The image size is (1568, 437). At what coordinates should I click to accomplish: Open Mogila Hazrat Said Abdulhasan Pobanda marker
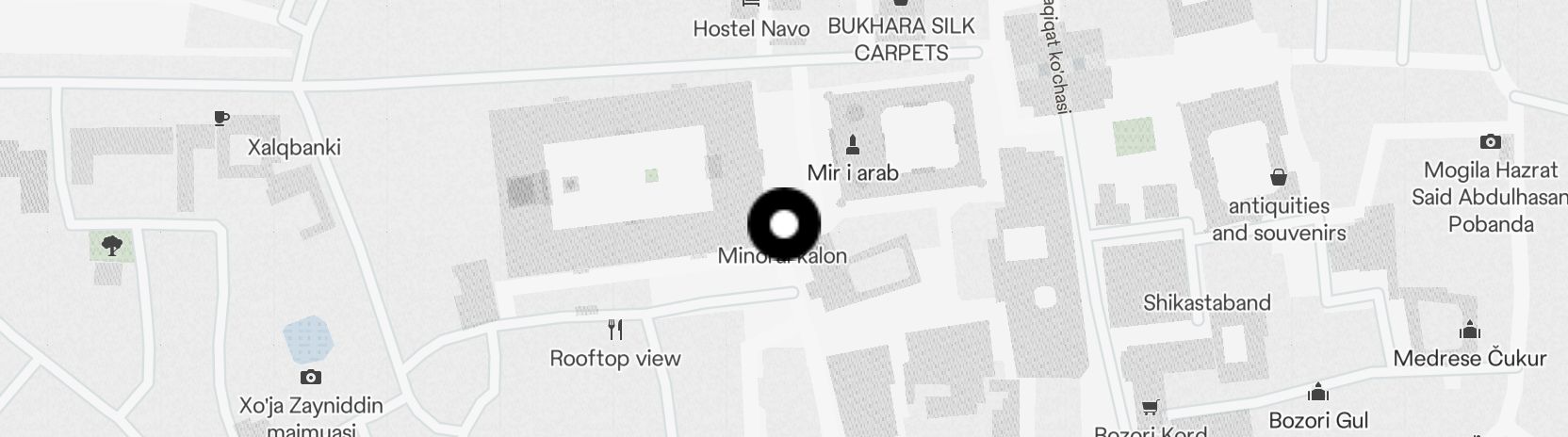(x=1490, y=142)
